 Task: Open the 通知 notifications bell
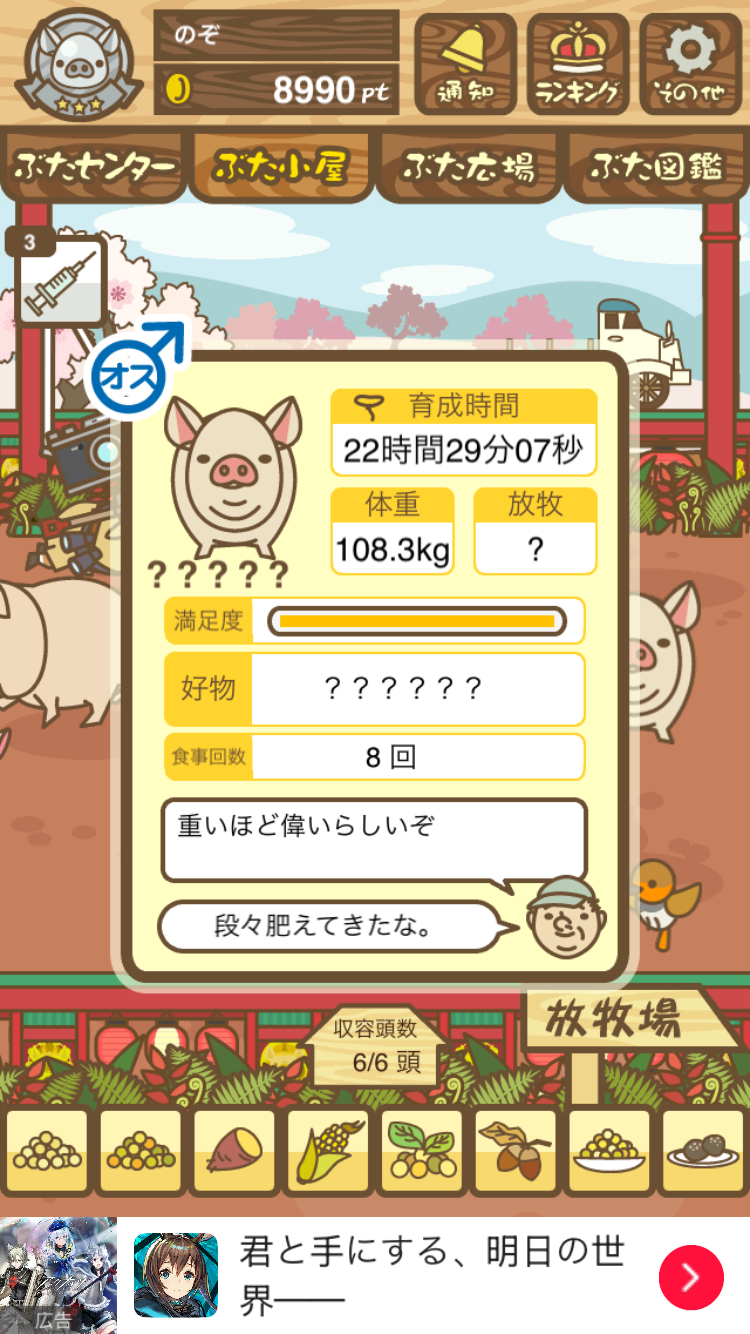pos(465,62)
